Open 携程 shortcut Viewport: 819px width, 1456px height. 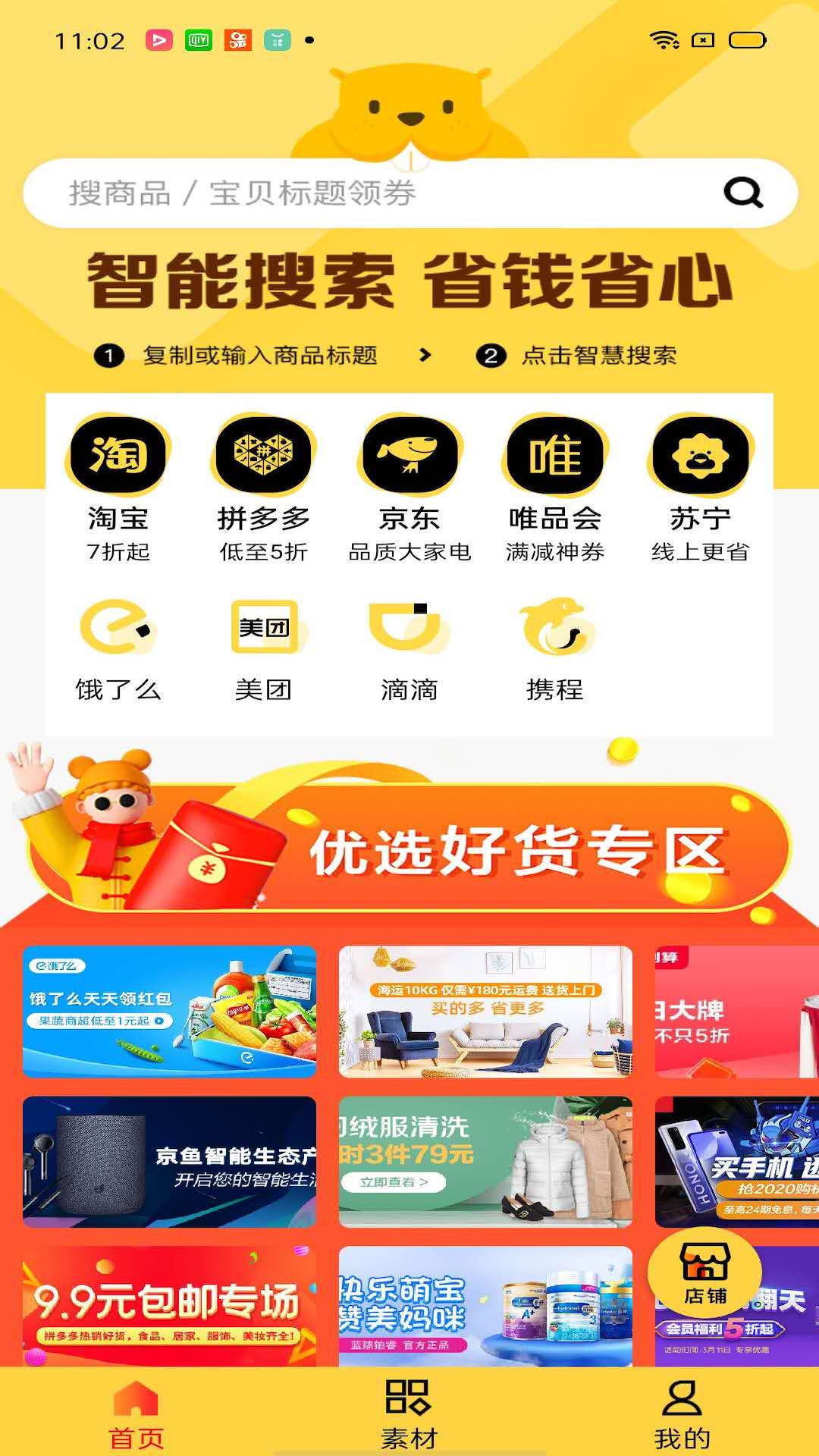[x=555, y=649]
